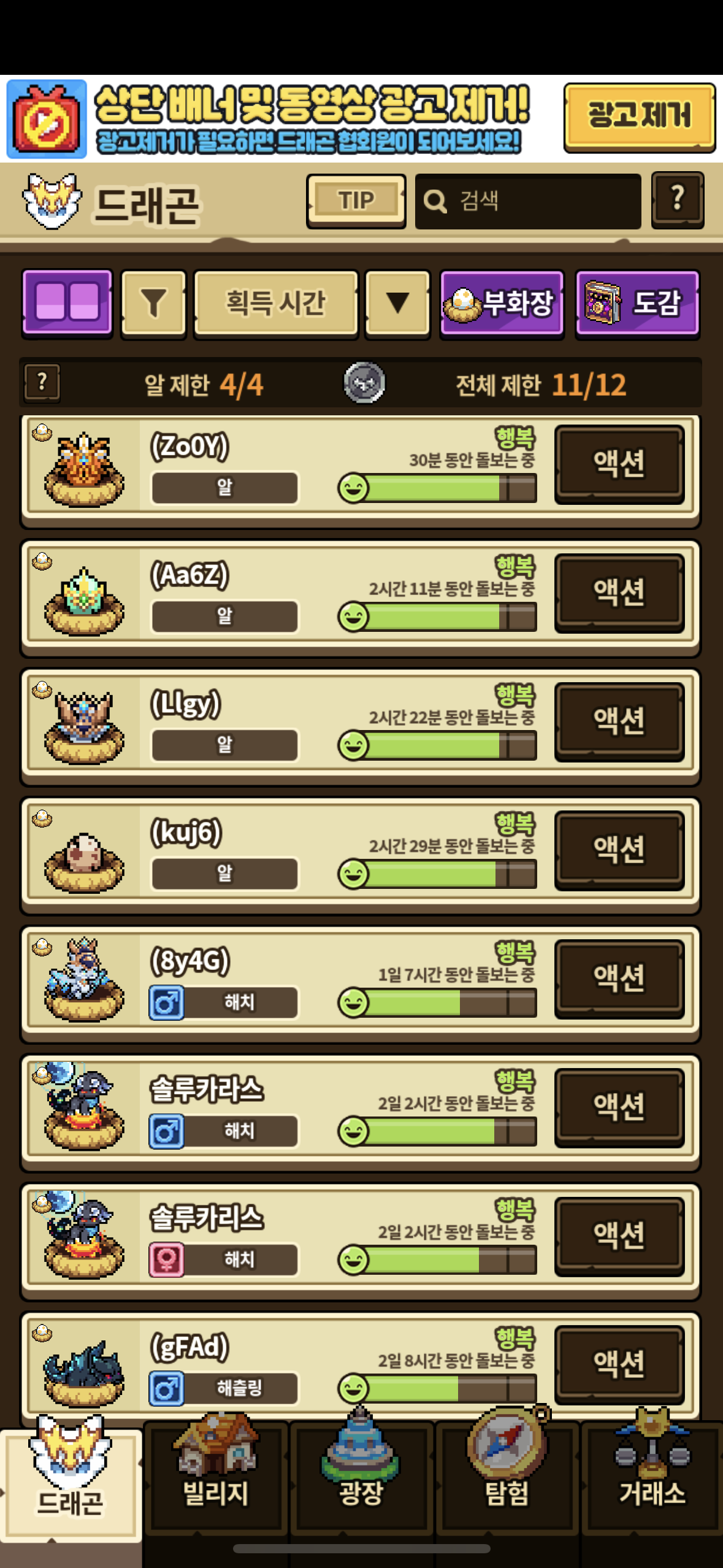Screen dimensions: 723x1568
Task: Tap 액션 for the (8y4G) hatchling
Action: pos(619,978)
